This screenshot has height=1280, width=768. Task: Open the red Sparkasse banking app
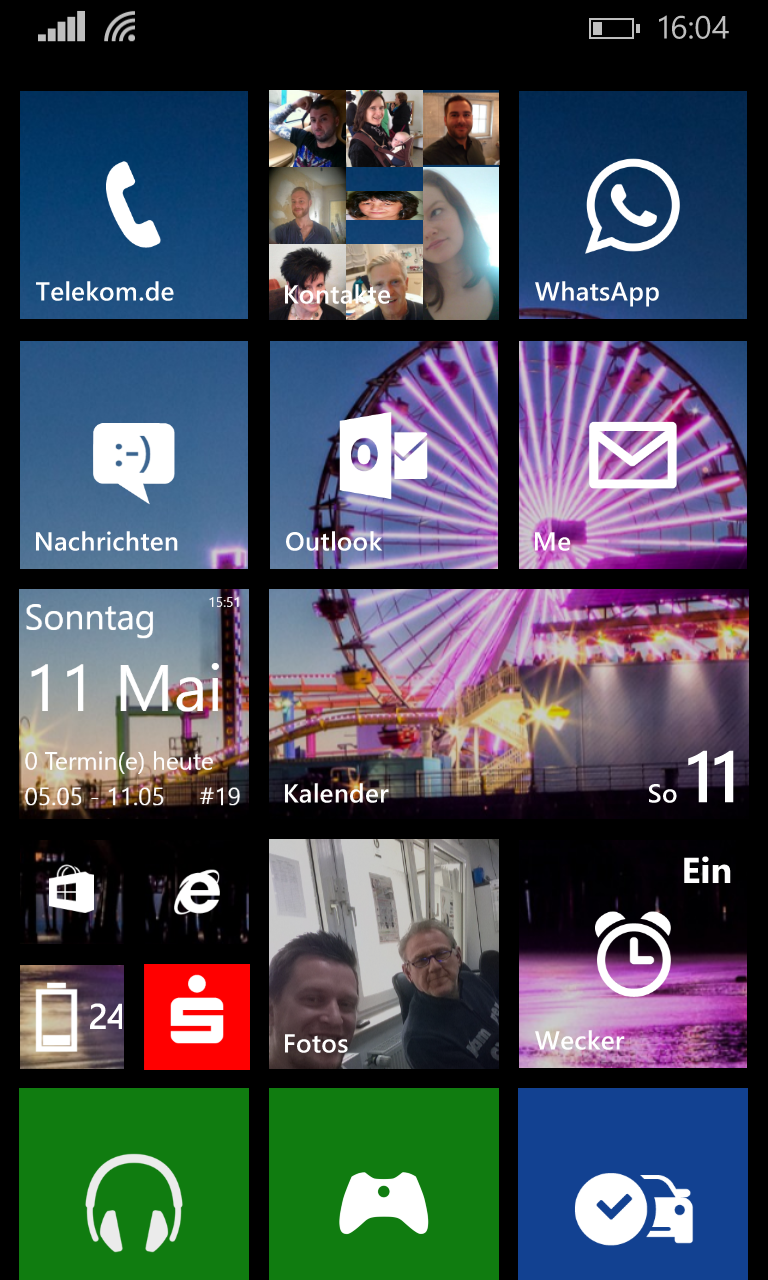point(197,1017)
